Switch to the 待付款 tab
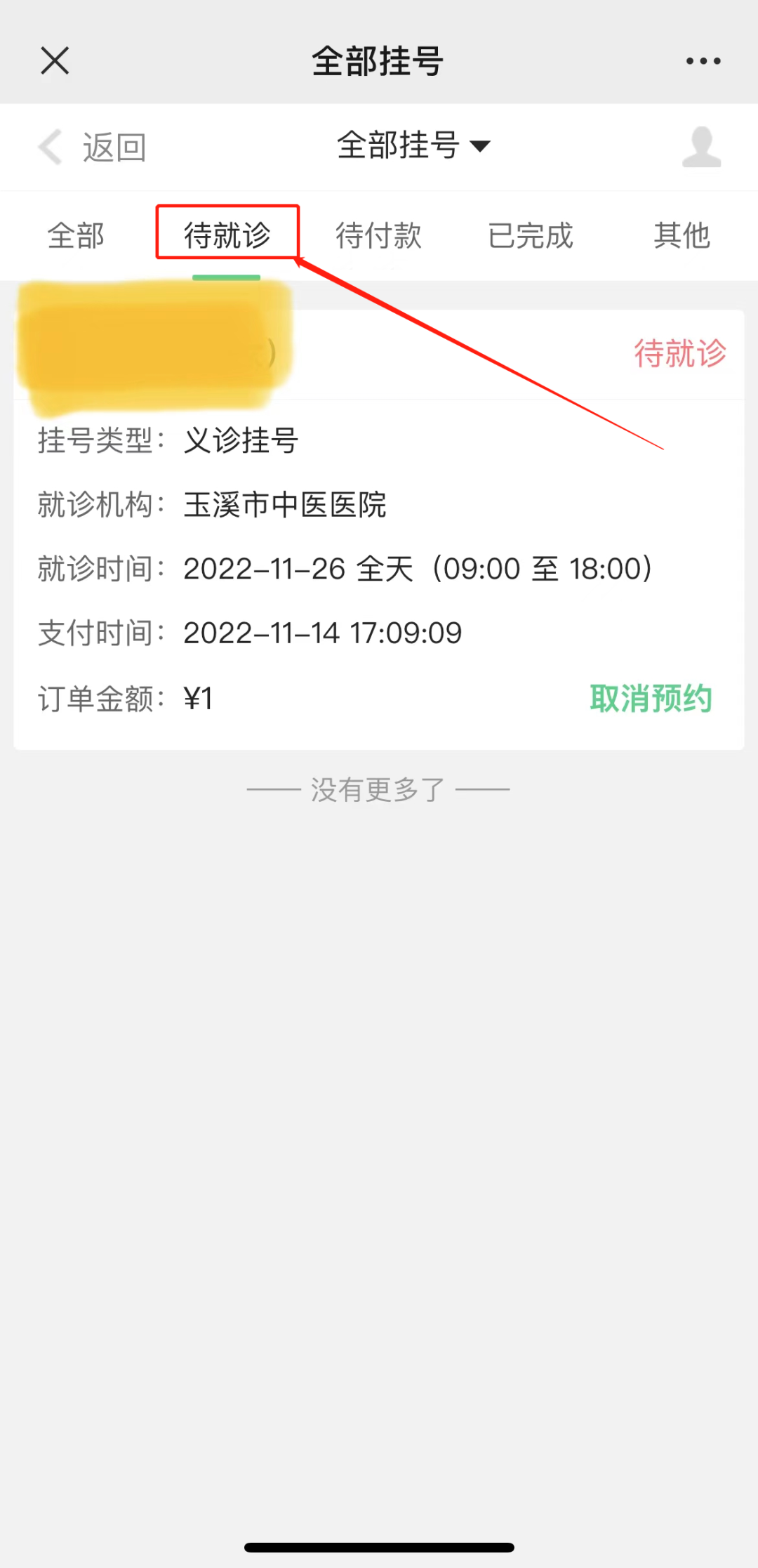Image resolution: width=758 pixels, height=1568 pixels. 378,236
